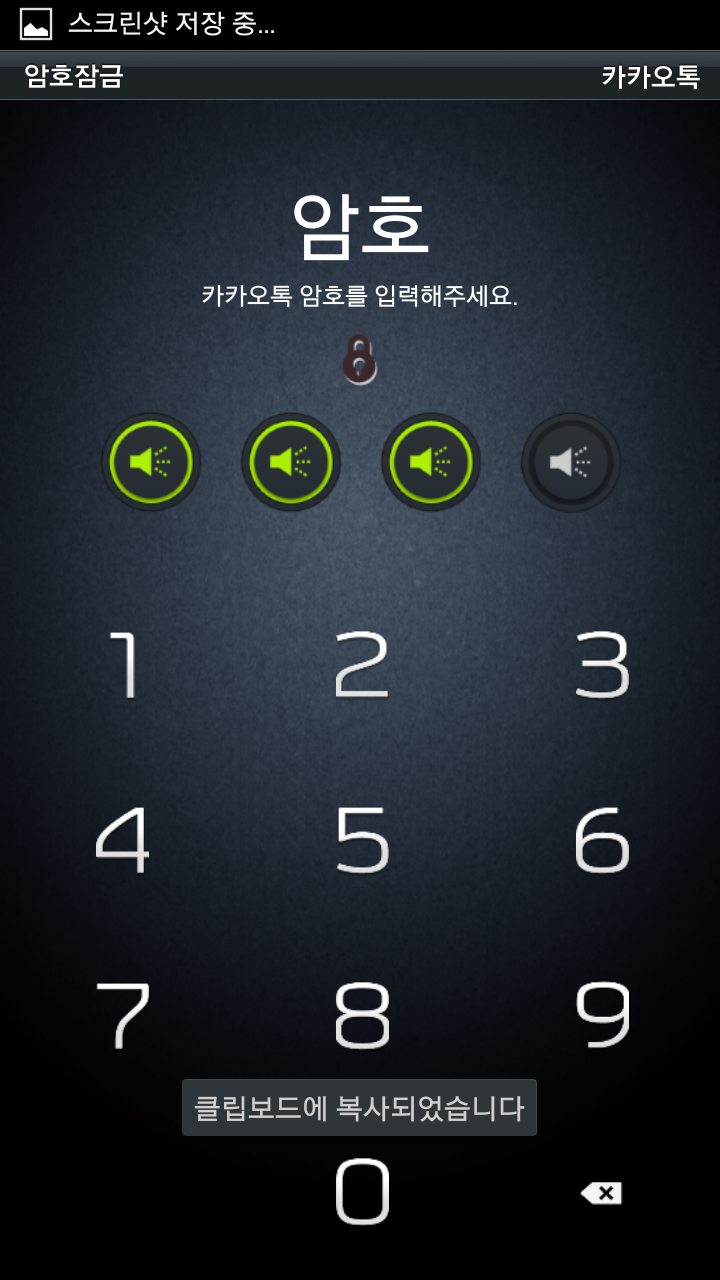Delete the last entered passcode digit
This screenshot has height=1280, width=720.
(601, 1192)
